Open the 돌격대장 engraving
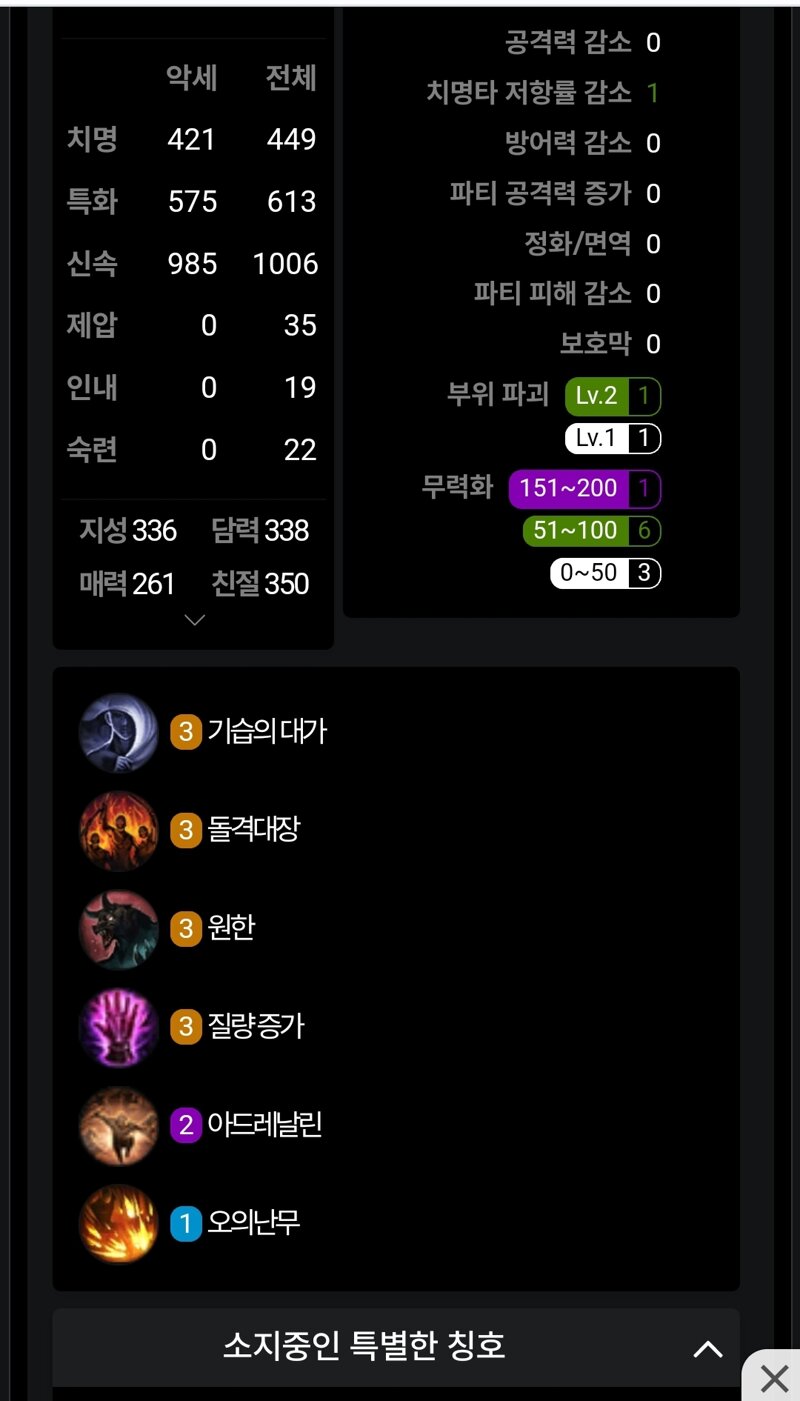The width and height of the screenshot is (800, 1401). pyautogui.click(x=252, y=830)
